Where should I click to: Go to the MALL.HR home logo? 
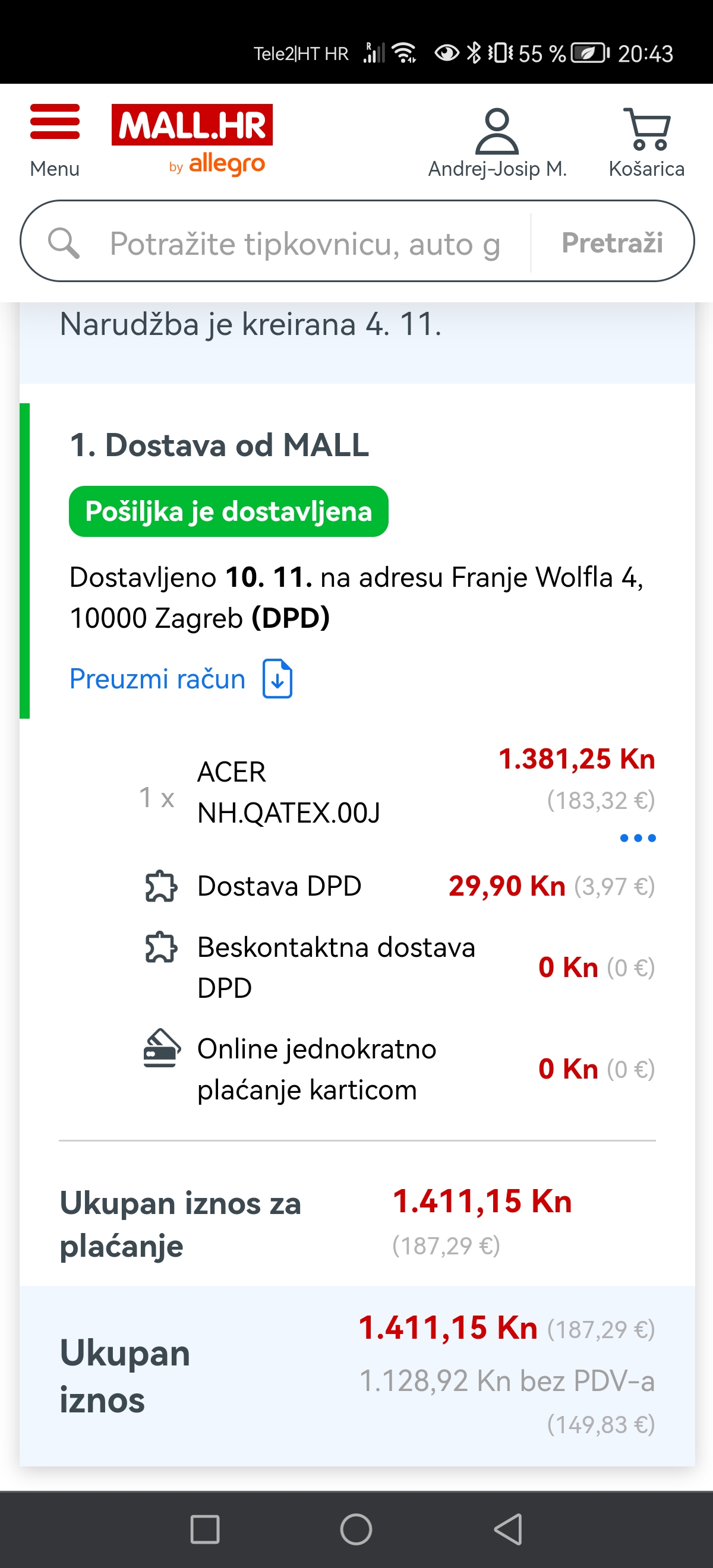point(192,138)
